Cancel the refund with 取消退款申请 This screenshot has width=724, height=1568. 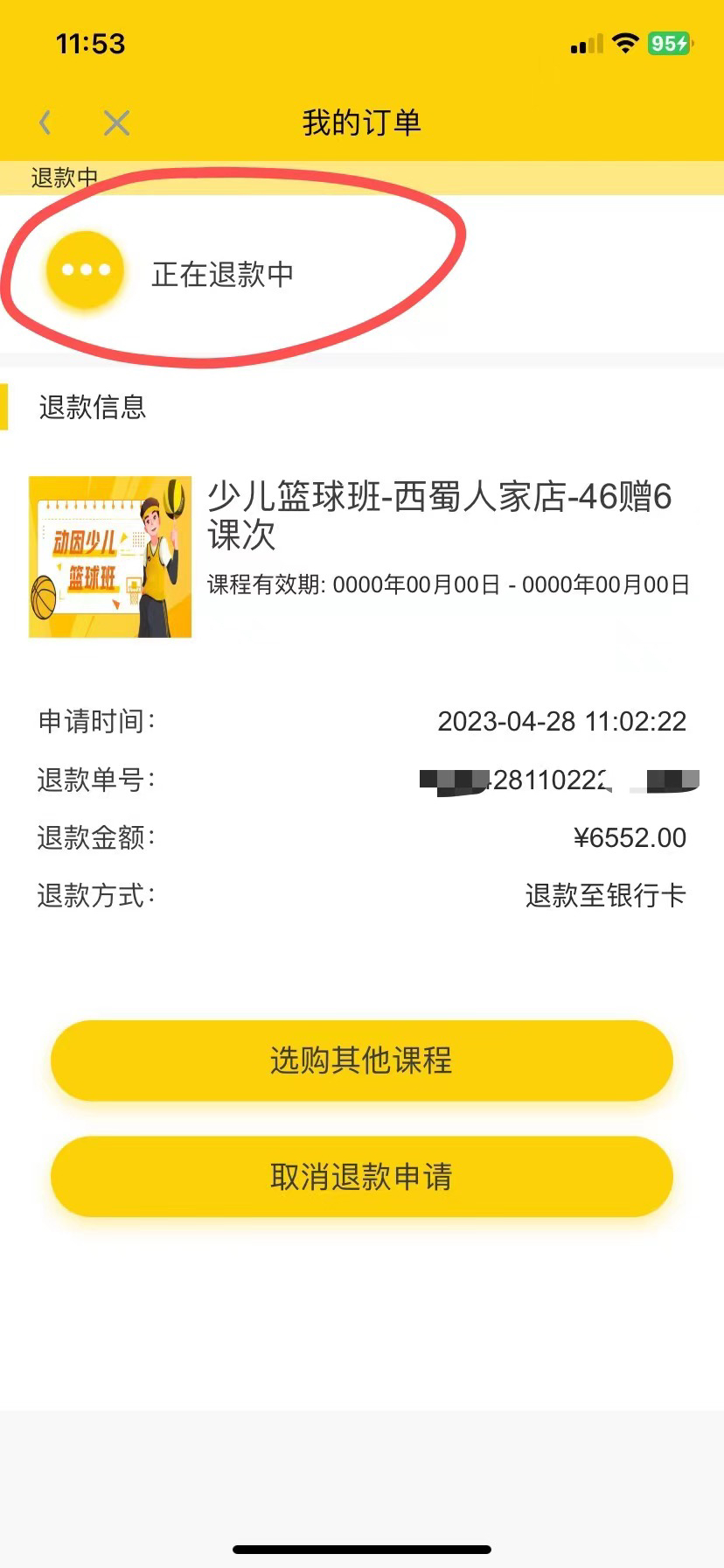[361, 1176]
